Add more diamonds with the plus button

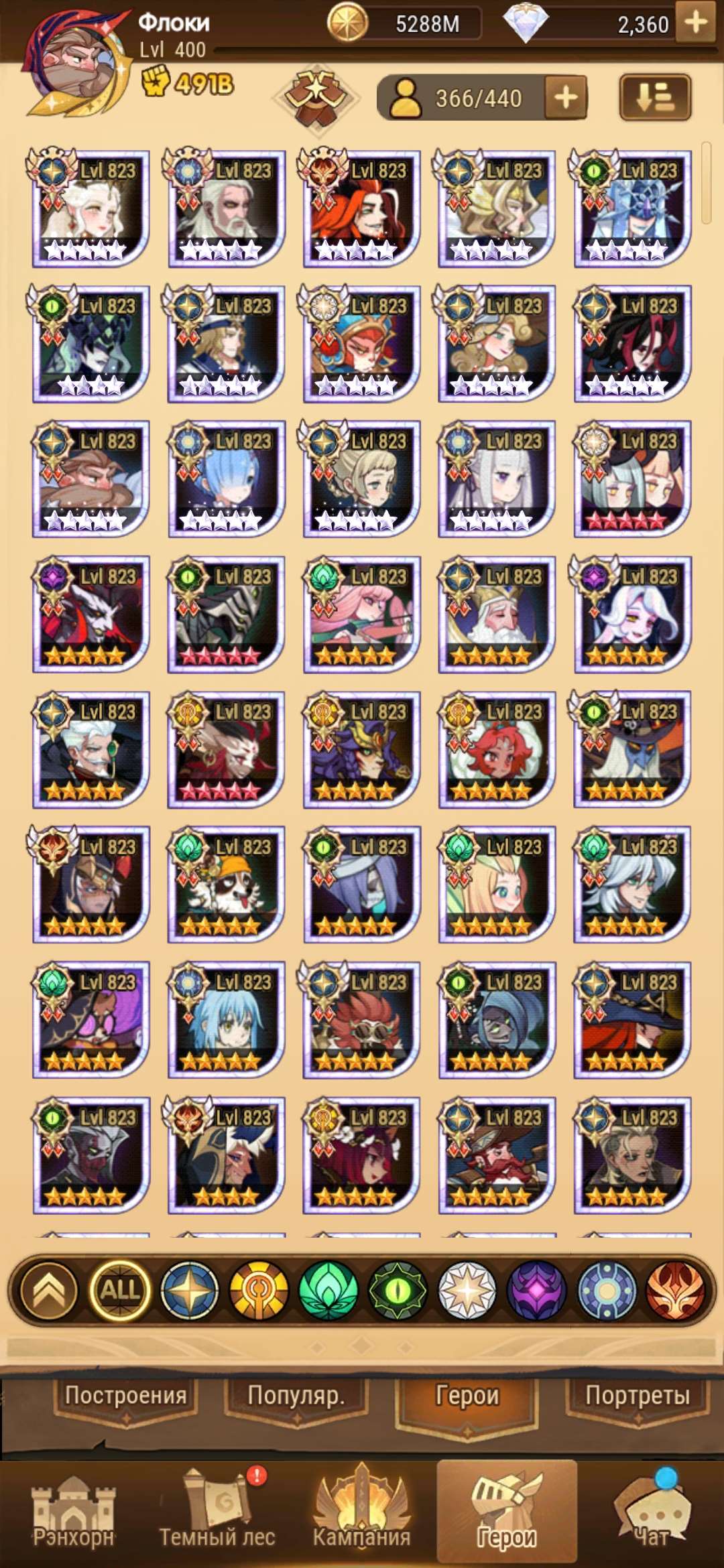pyautogui.click(x=696, y=23)
